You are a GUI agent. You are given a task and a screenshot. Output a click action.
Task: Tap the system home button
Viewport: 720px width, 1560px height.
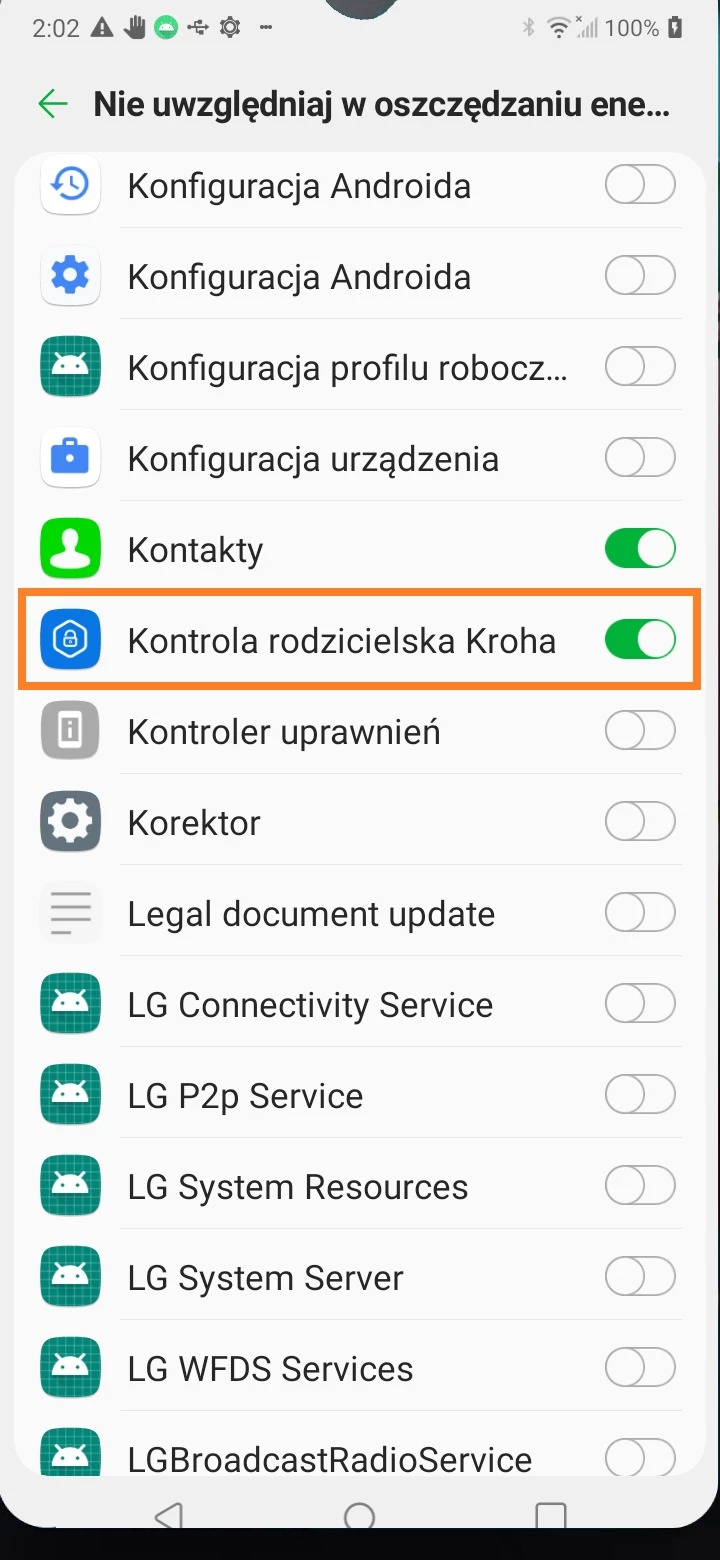pyautogui.click(x=359, y=1517)
